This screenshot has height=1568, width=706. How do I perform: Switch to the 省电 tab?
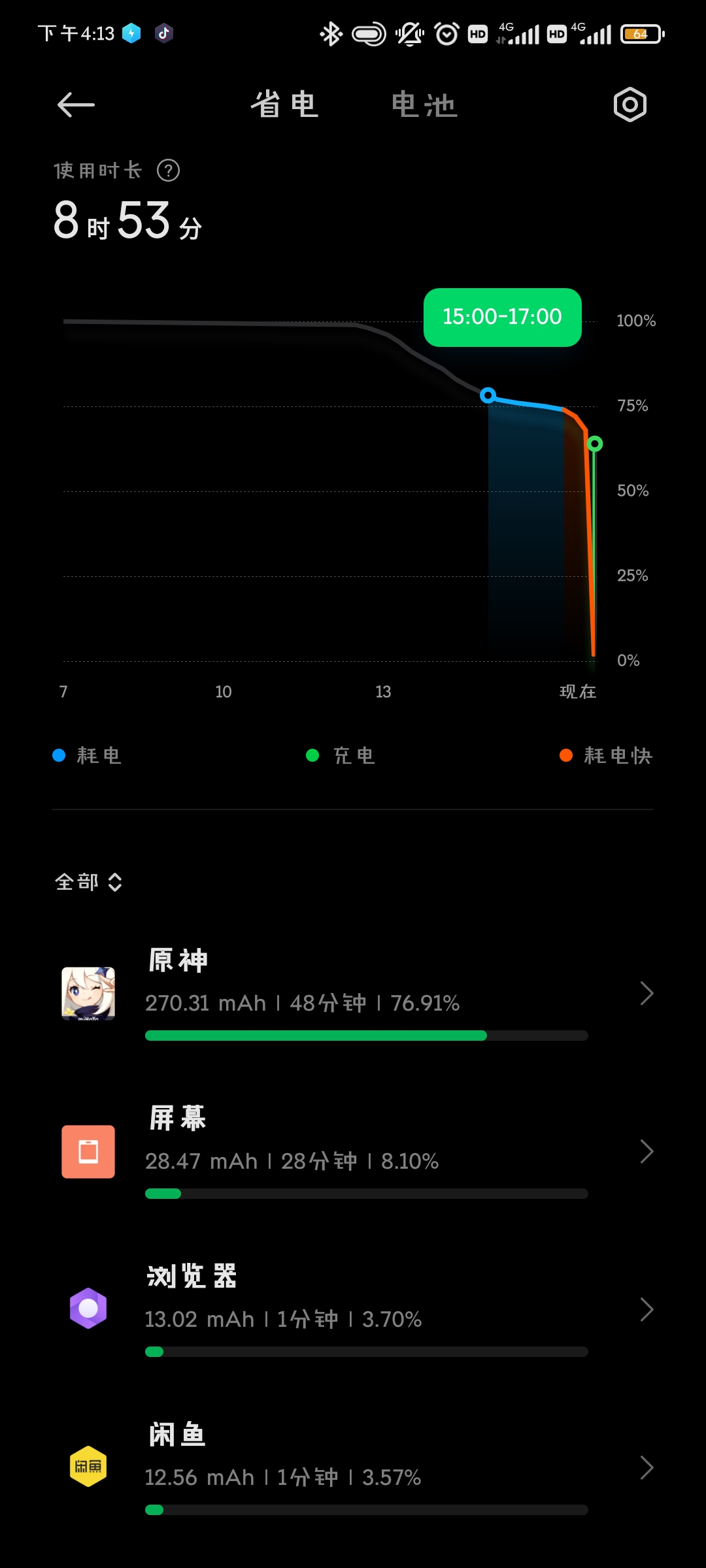coord(285,105)
